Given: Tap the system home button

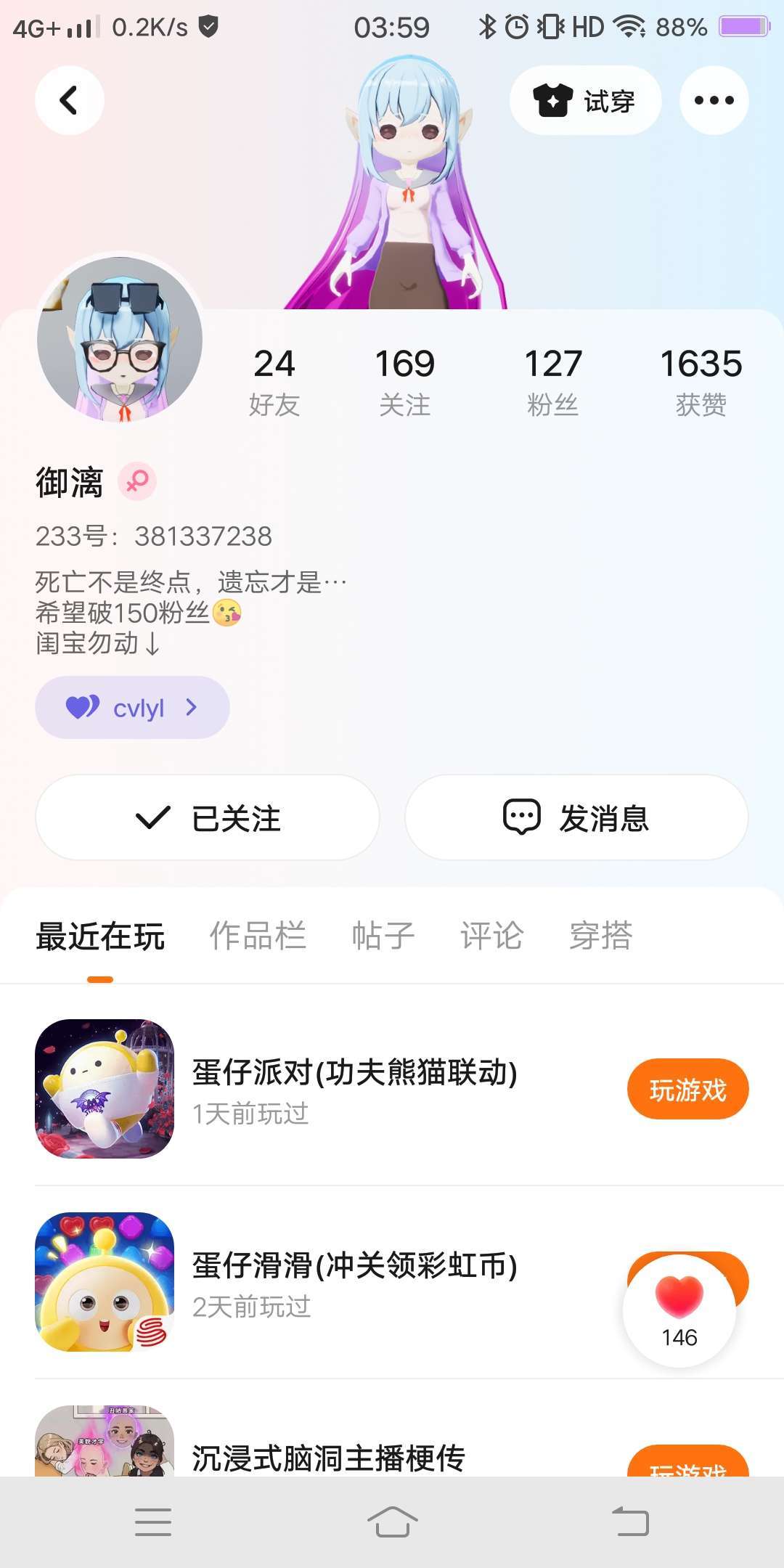Looking at the screenshot, I should [392, 1522].
